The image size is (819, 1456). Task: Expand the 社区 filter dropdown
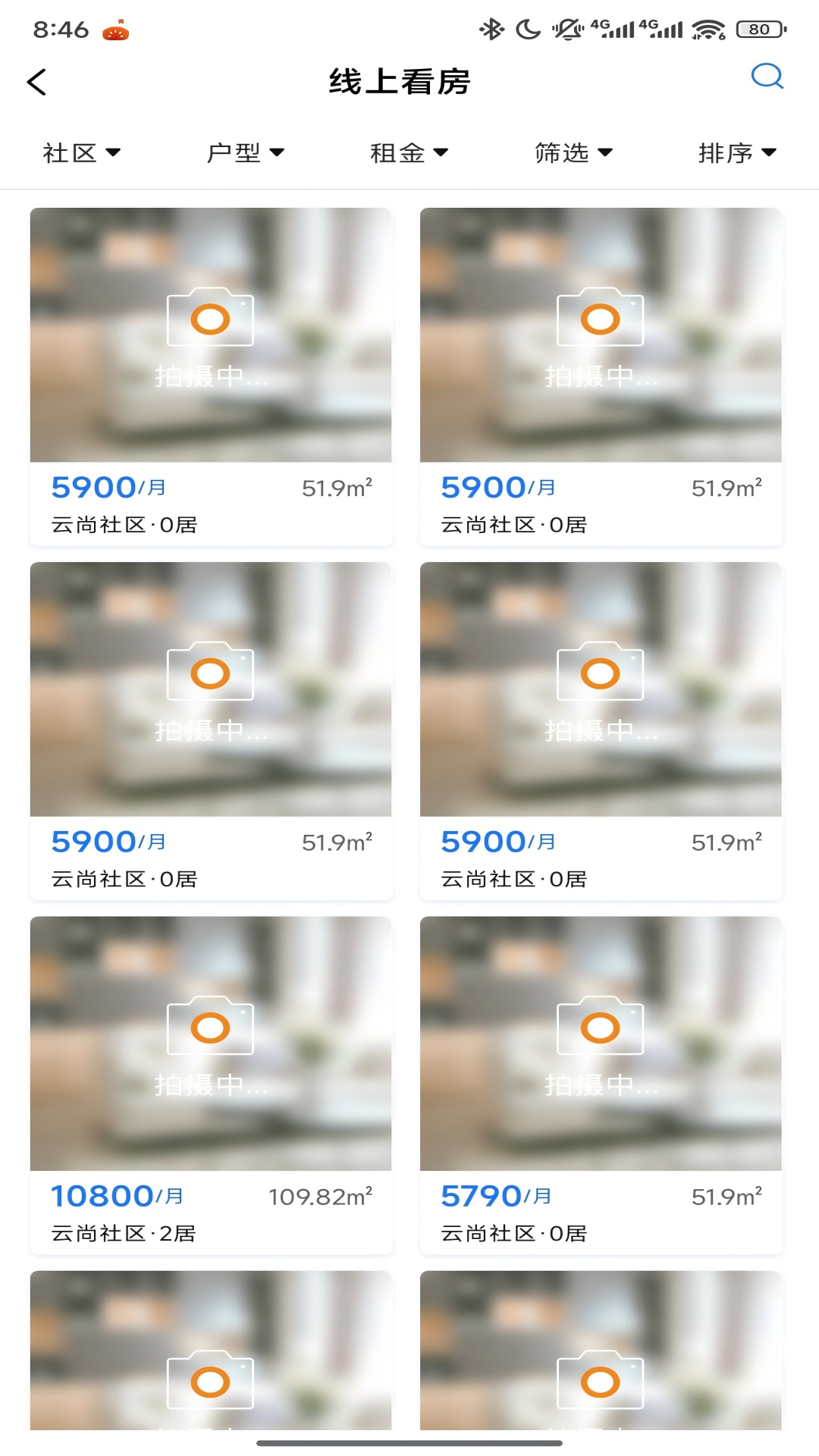pos(81,152)
